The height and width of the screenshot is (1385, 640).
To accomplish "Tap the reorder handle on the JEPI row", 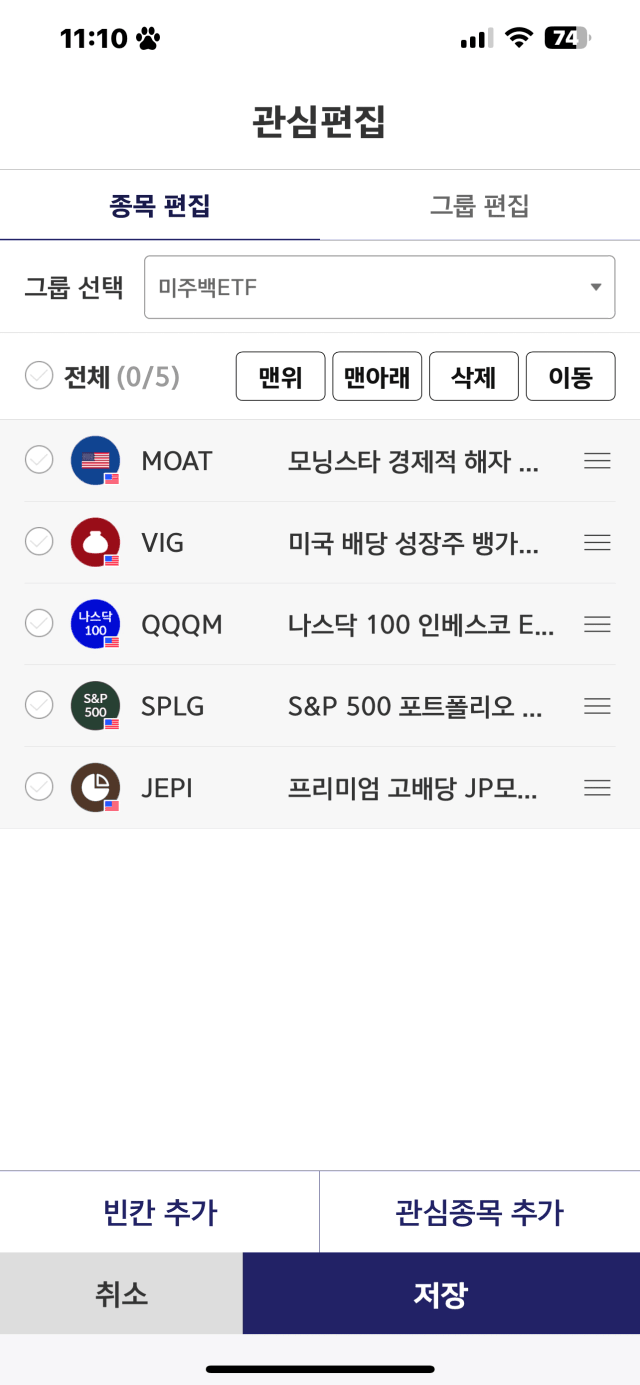I will click(x=597, y=788).
